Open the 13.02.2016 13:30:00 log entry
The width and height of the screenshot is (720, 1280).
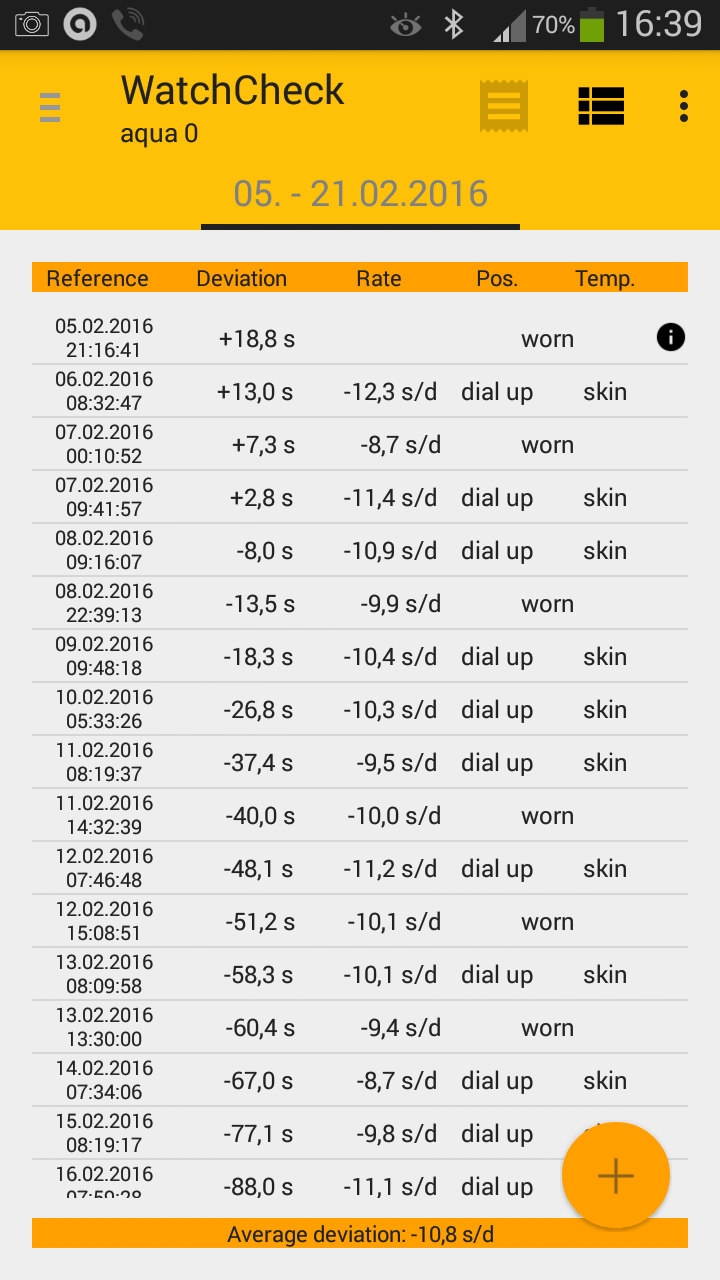360,1027
